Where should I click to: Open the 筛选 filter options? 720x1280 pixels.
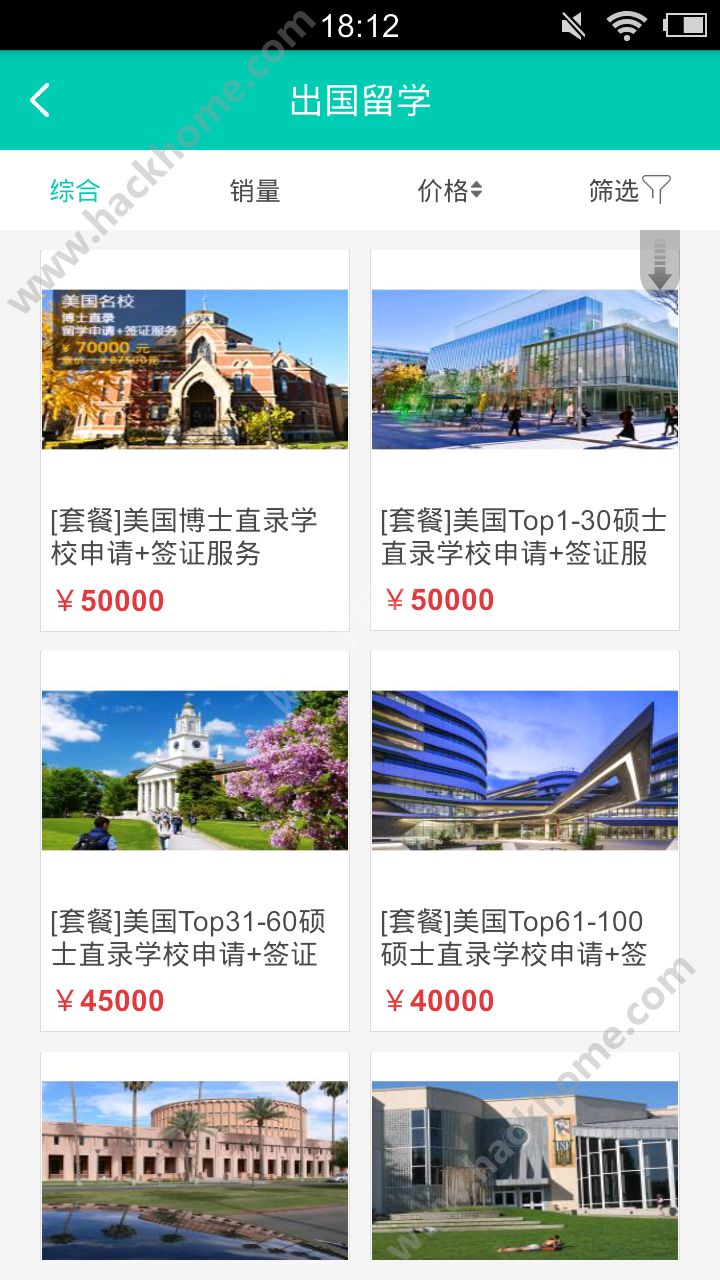point(628,190)
